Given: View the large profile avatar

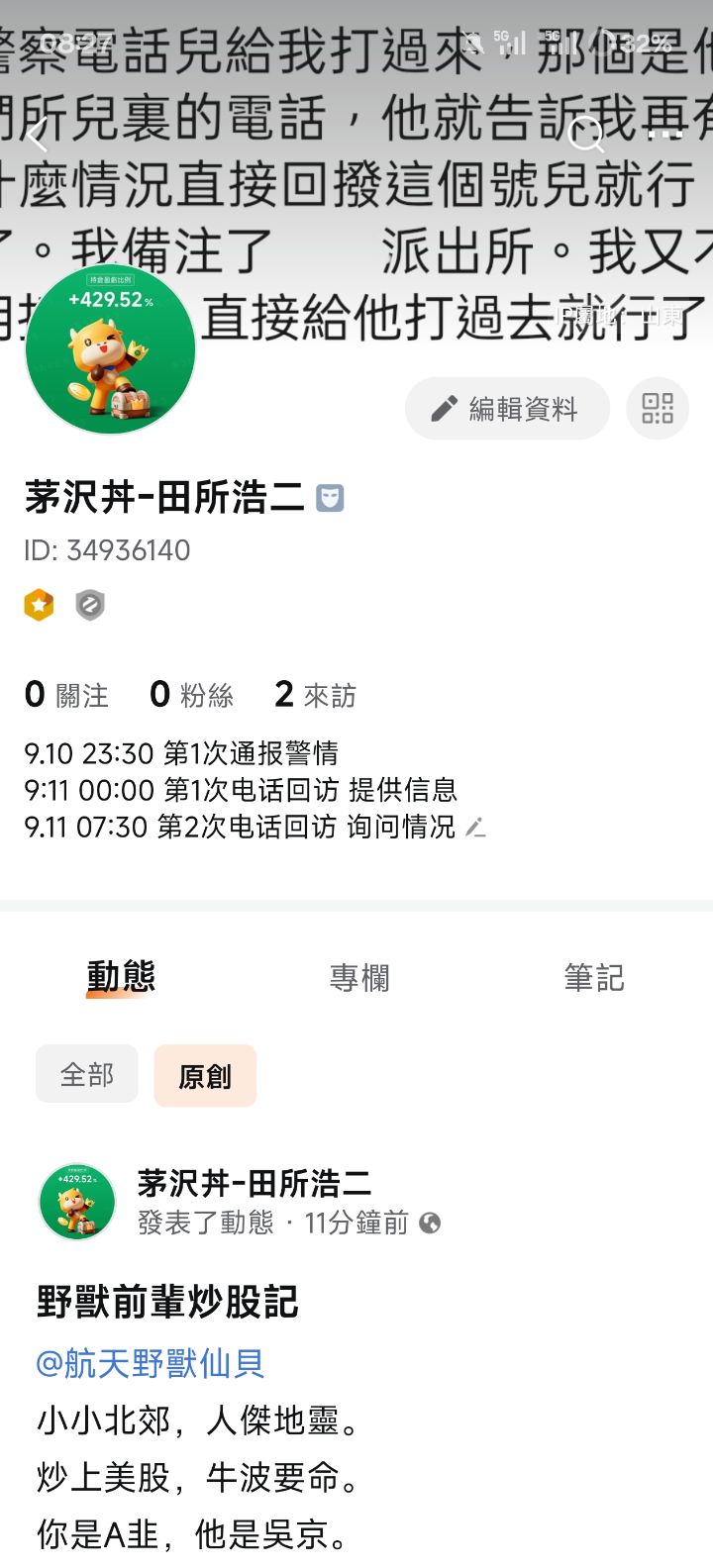Looking at the screenshot, I should (111, 348).
